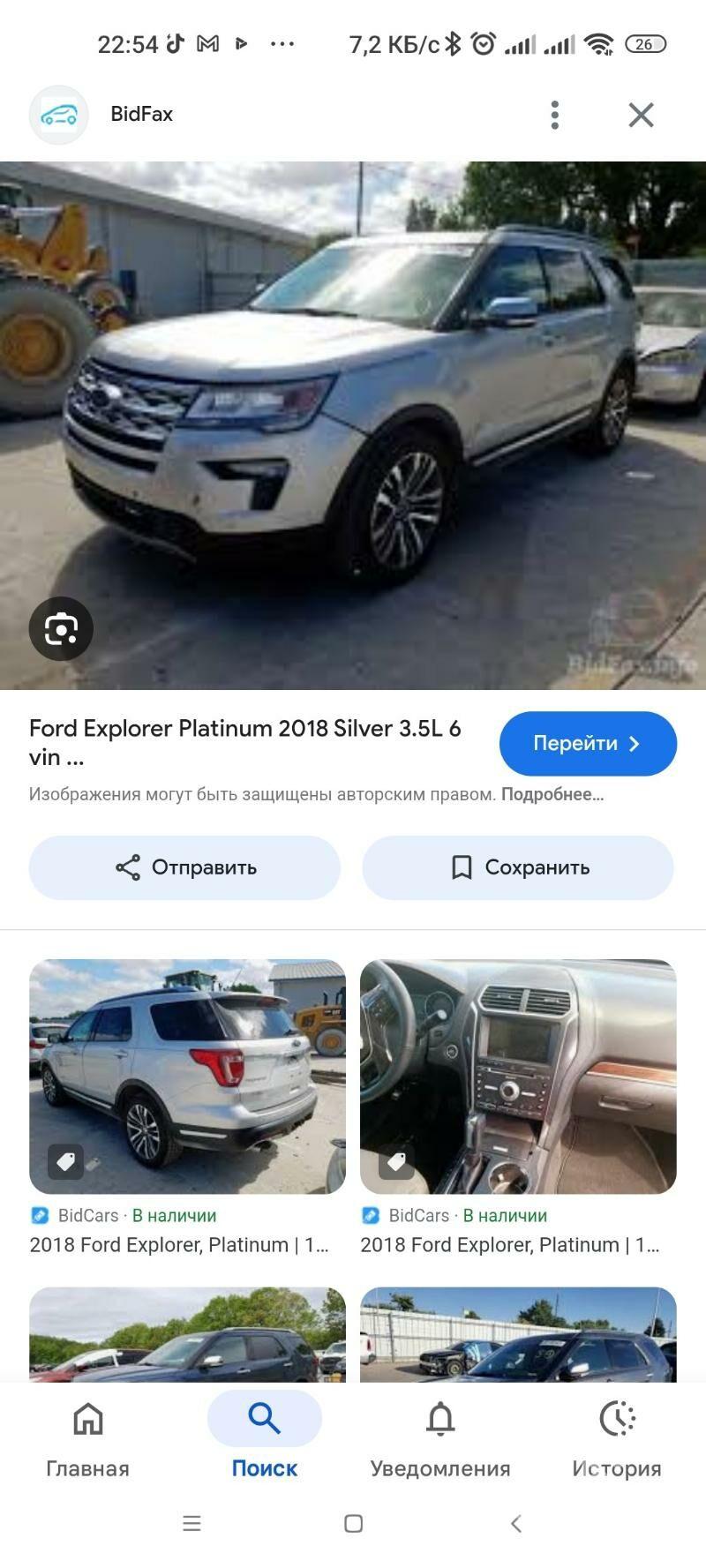The height and width of the screenshot is (1568, 706).
Task: Switch to Главная home tab
Action: point(86,1420)
